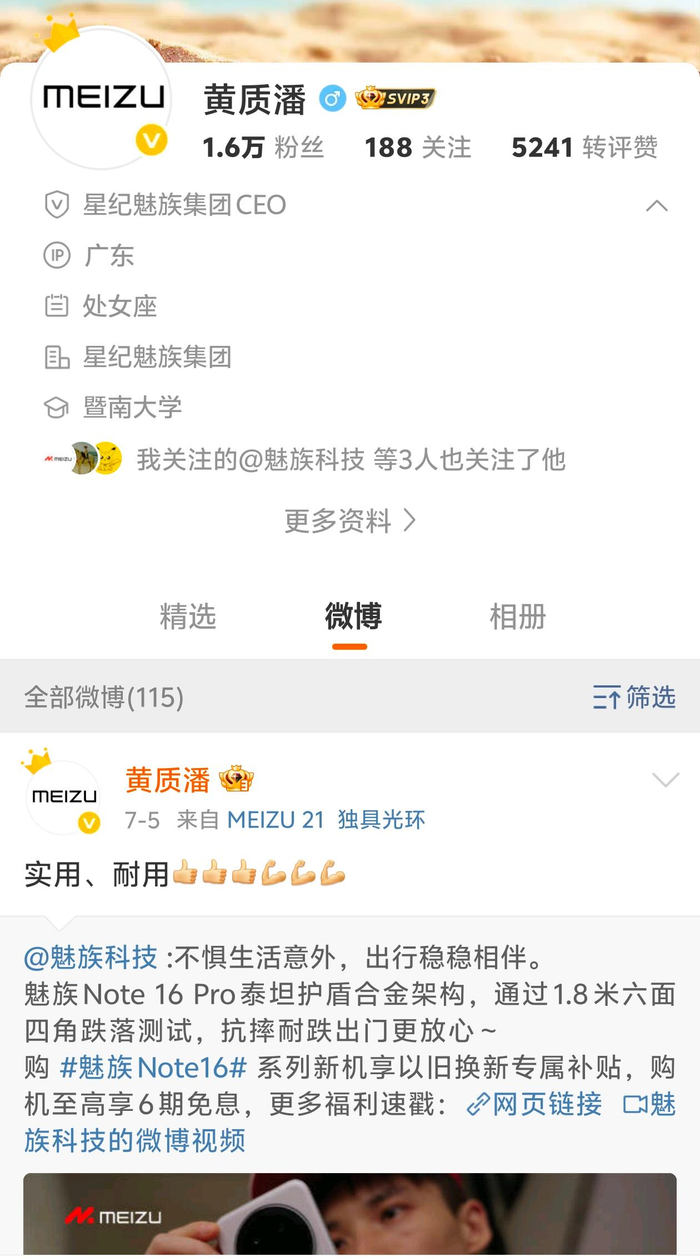Viewport: 700px width, 1259px height.
Task: Switch to the 精选 tab
Action: coord(188,616)
